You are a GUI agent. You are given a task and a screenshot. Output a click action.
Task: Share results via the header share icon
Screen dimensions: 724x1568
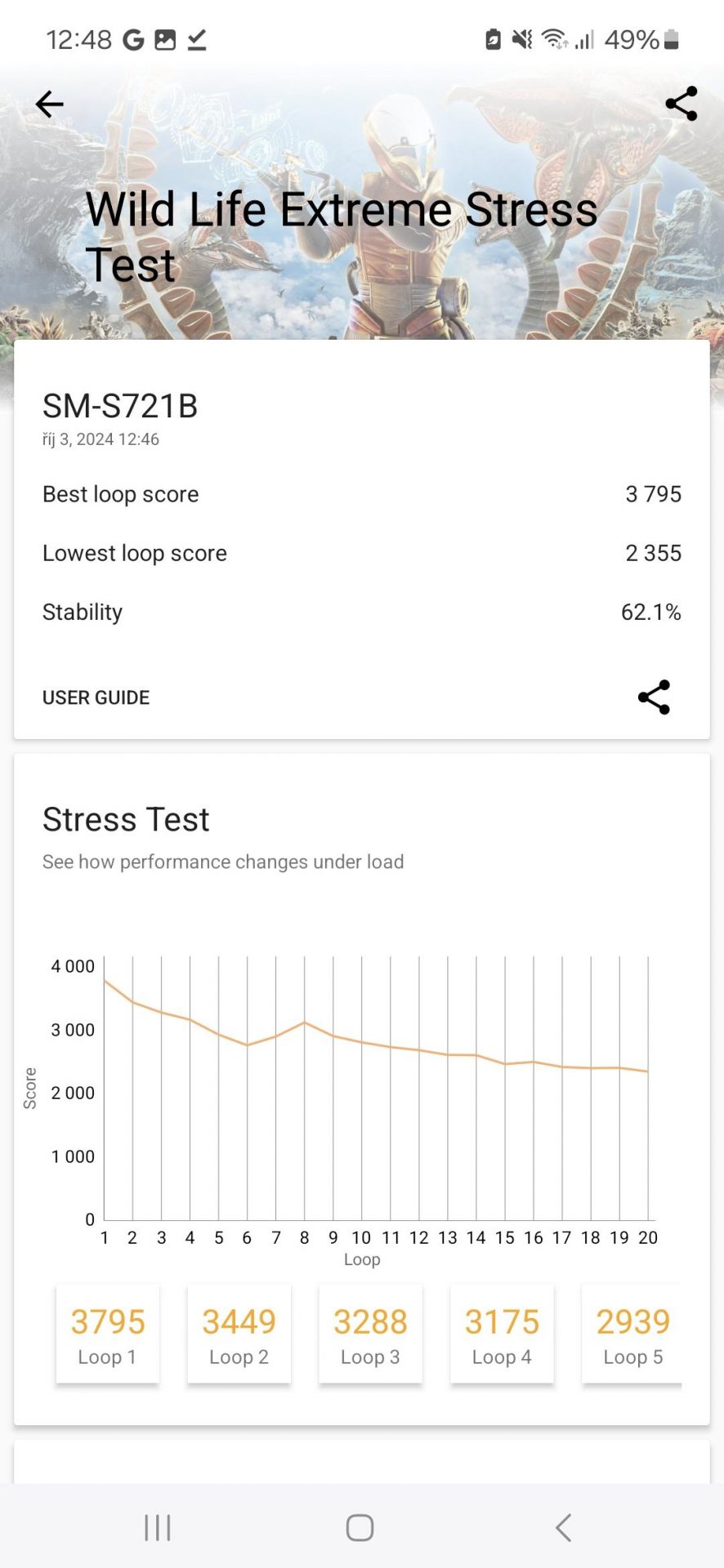(681, 104)
